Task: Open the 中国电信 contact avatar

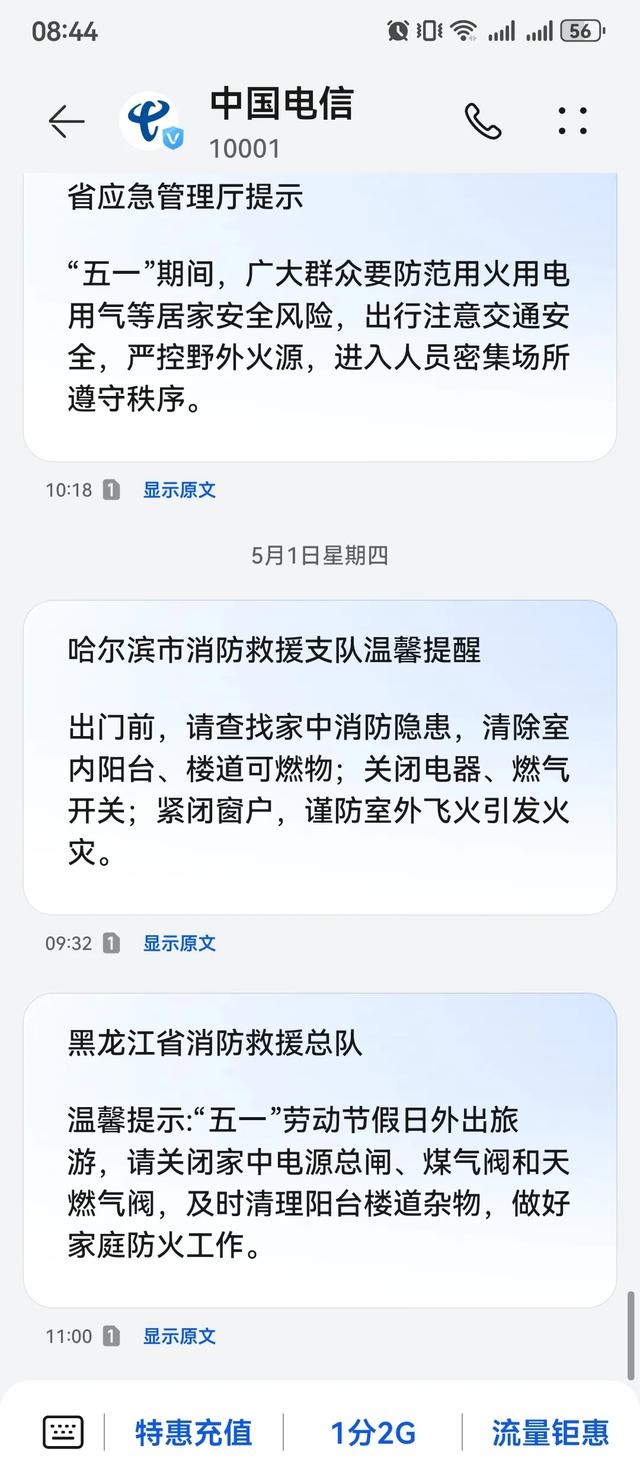Action: 153,122
